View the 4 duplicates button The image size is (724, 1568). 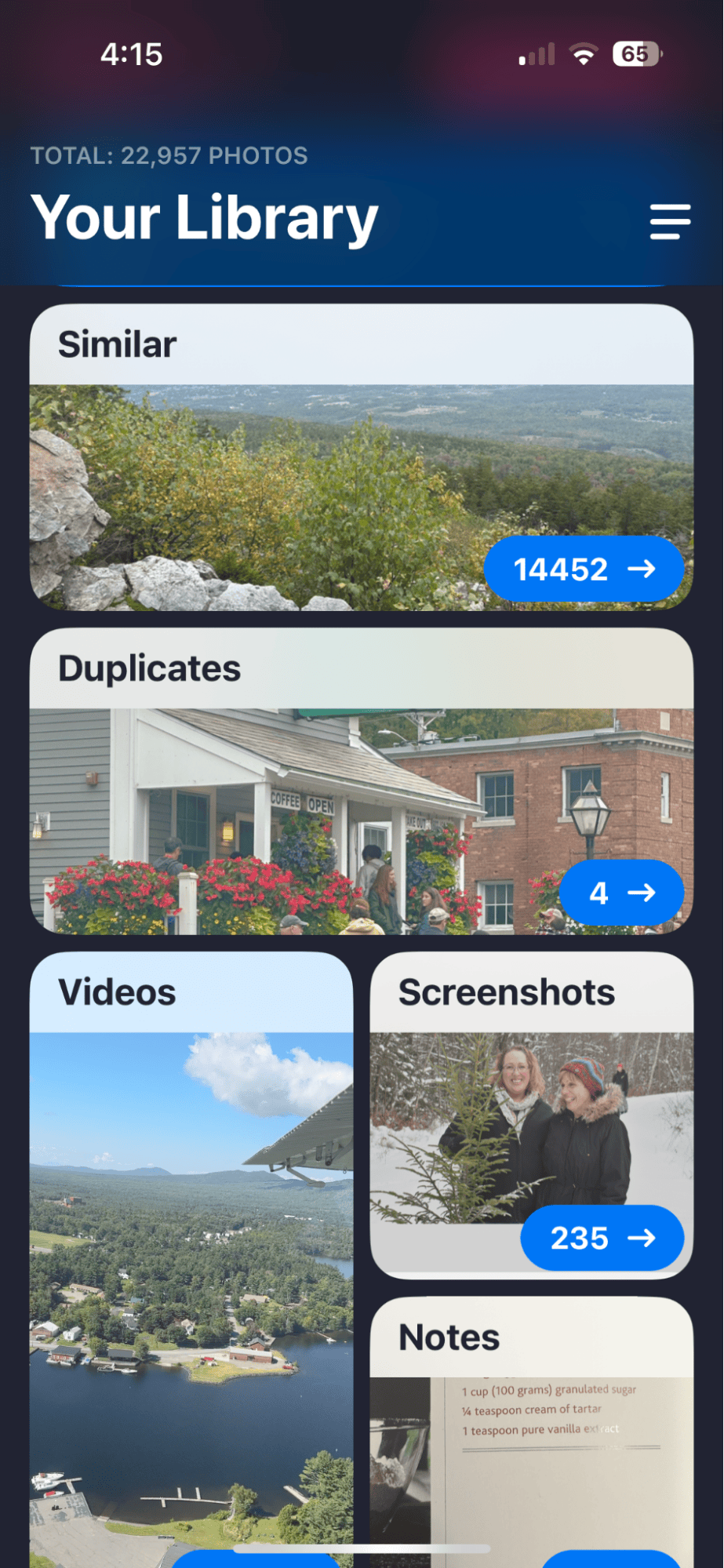click(x=621, y=893)
